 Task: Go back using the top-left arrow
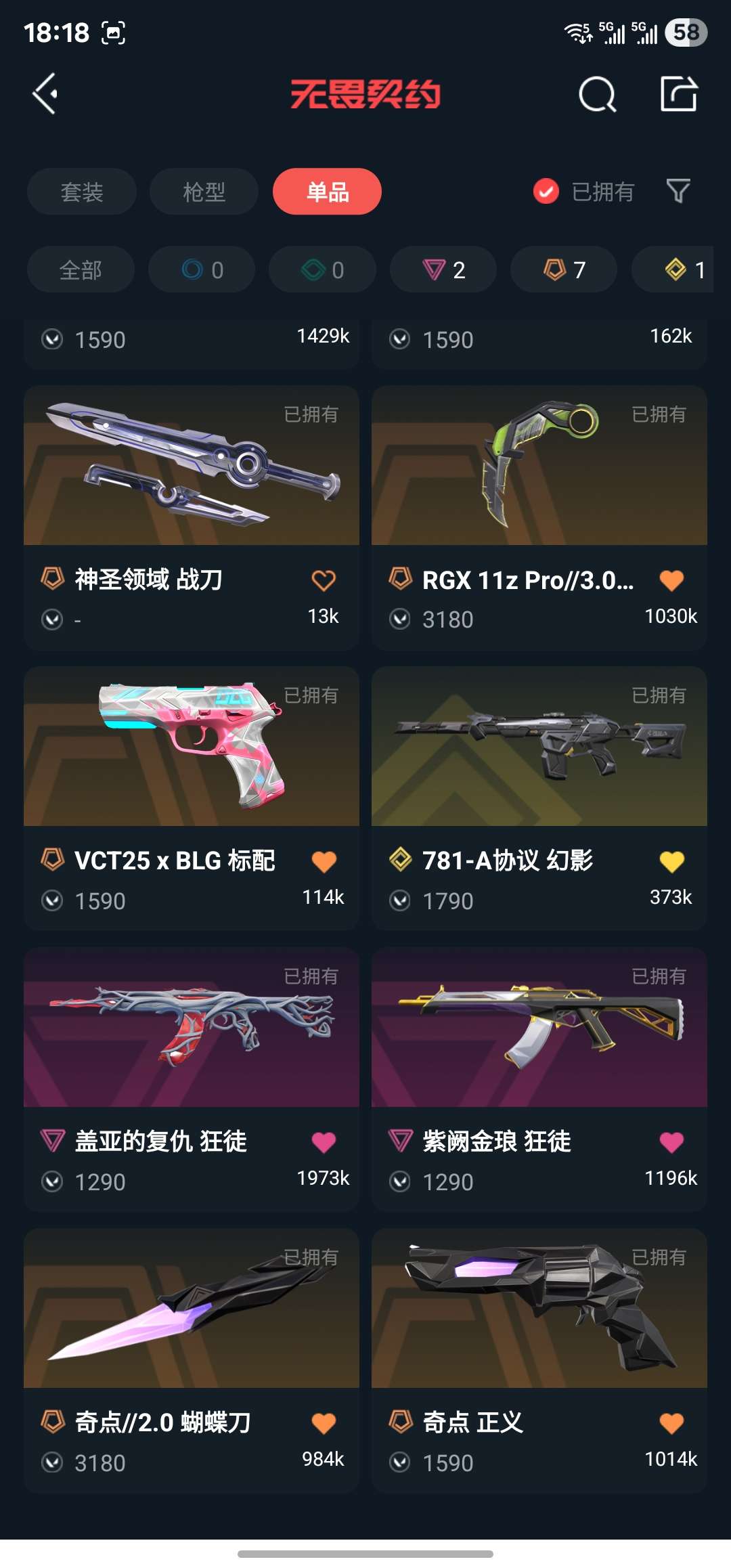point(45,93)
